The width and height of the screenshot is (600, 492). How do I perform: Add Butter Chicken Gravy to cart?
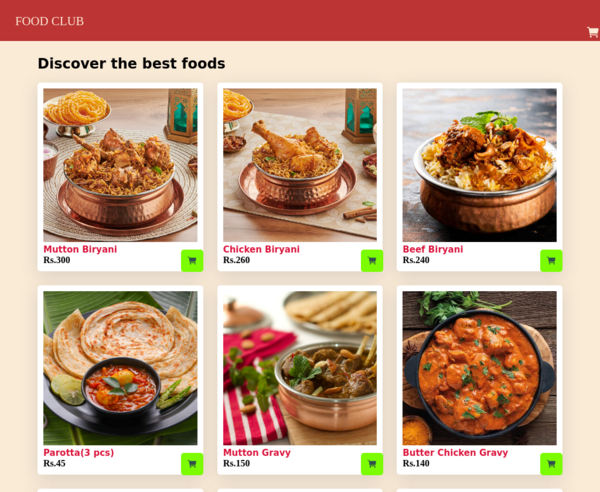551,464
